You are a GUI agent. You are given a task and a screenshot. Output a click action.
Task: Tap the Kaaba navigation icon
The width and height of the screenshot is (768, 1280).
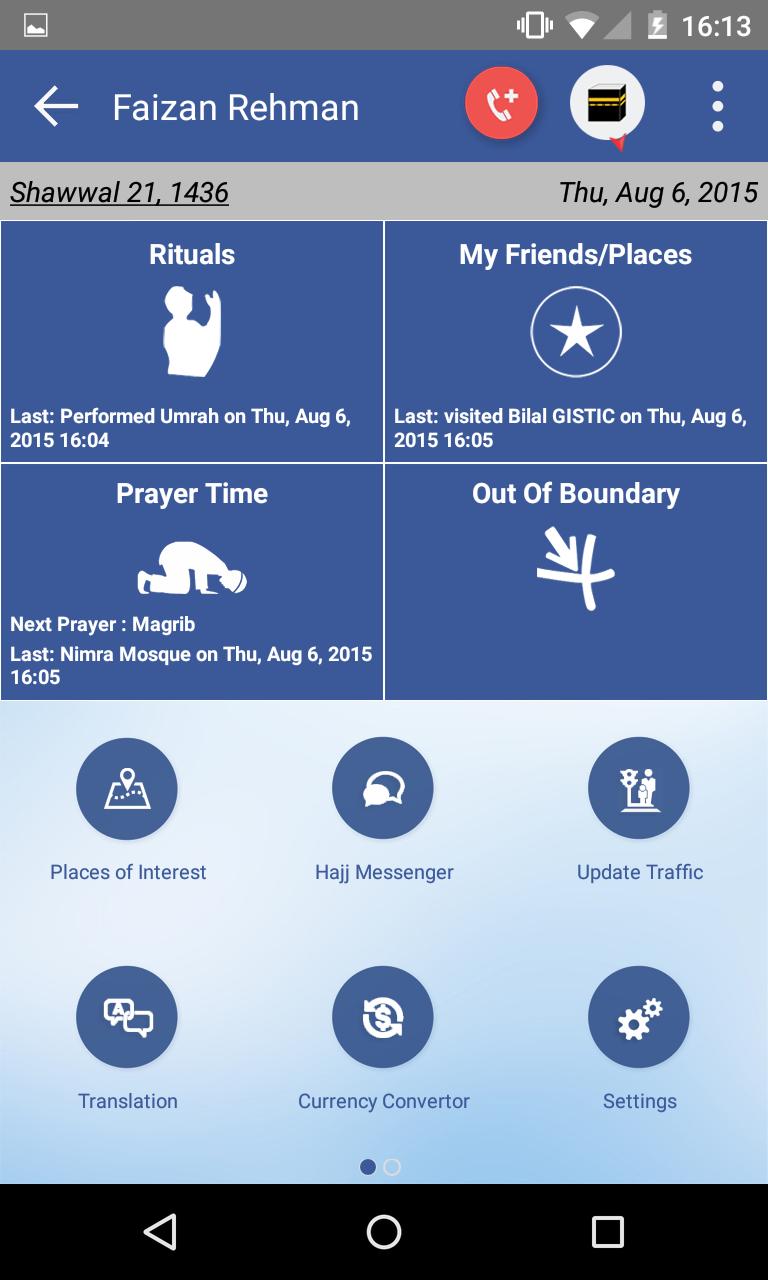(607, 102)
